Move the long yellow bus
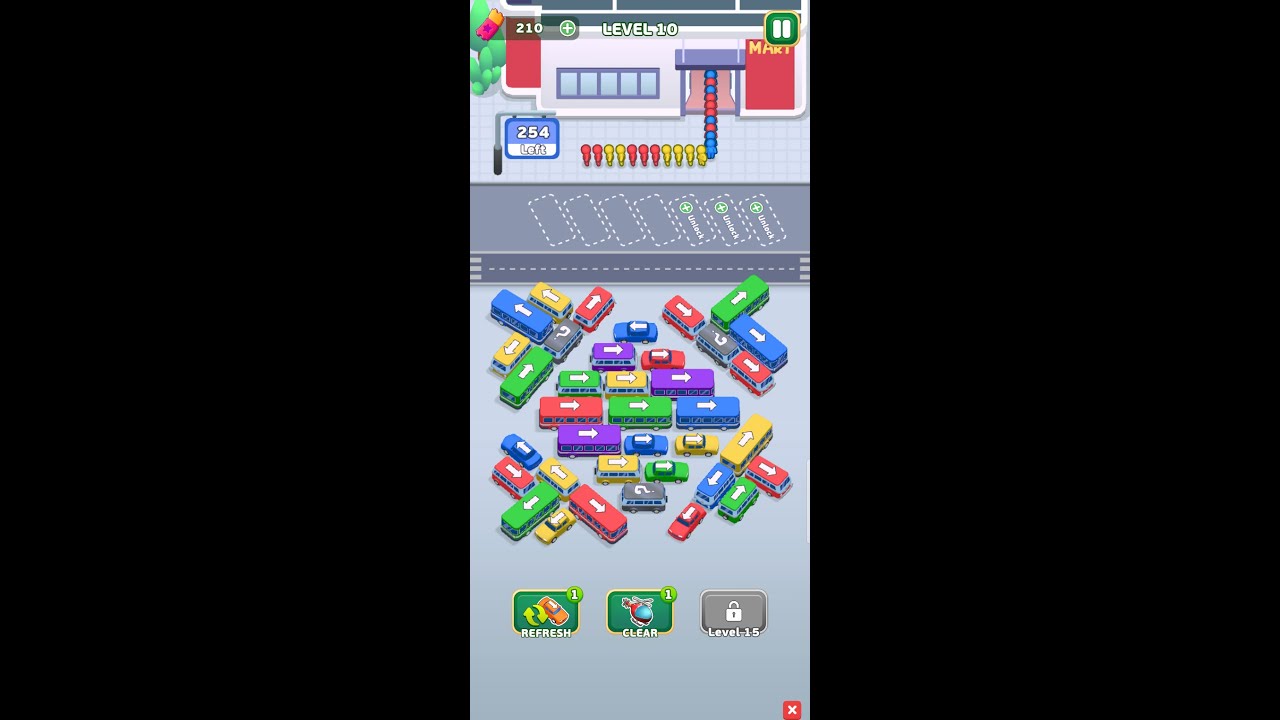Screen dimensions: 1280x720 (746, 442)
